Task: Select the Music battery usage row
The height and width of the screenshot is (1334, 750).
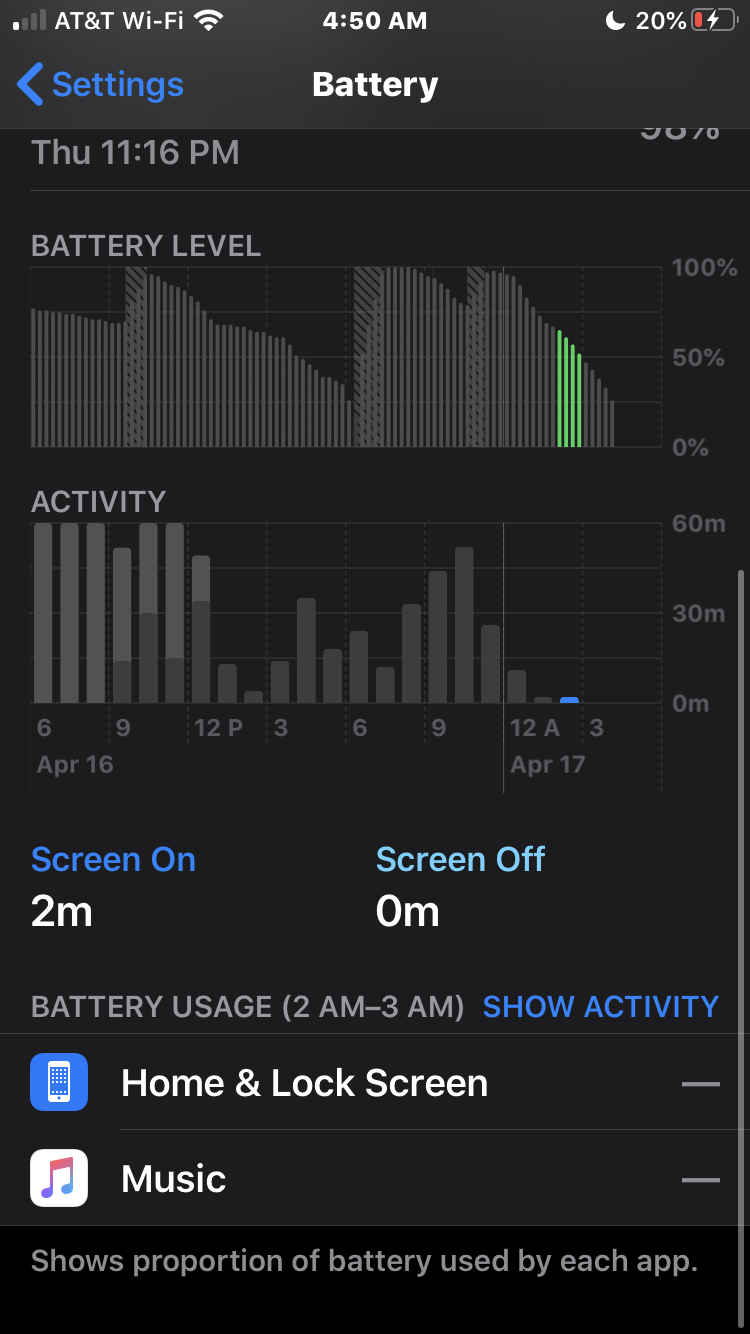Action: [x=375, y=1179]
